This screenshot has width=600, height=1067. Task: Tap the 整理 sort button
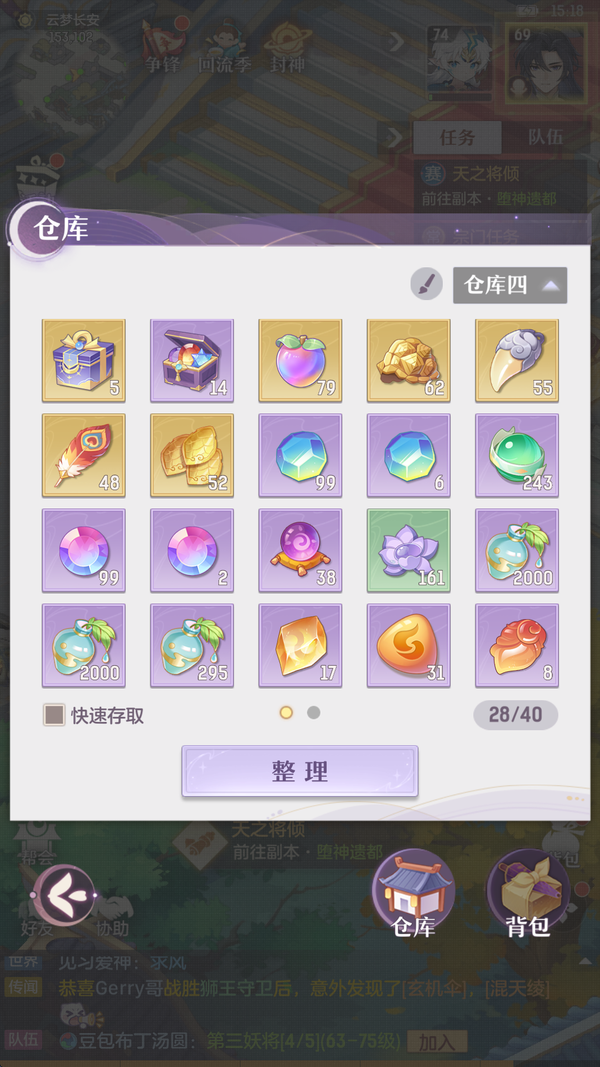click(300, 771)
